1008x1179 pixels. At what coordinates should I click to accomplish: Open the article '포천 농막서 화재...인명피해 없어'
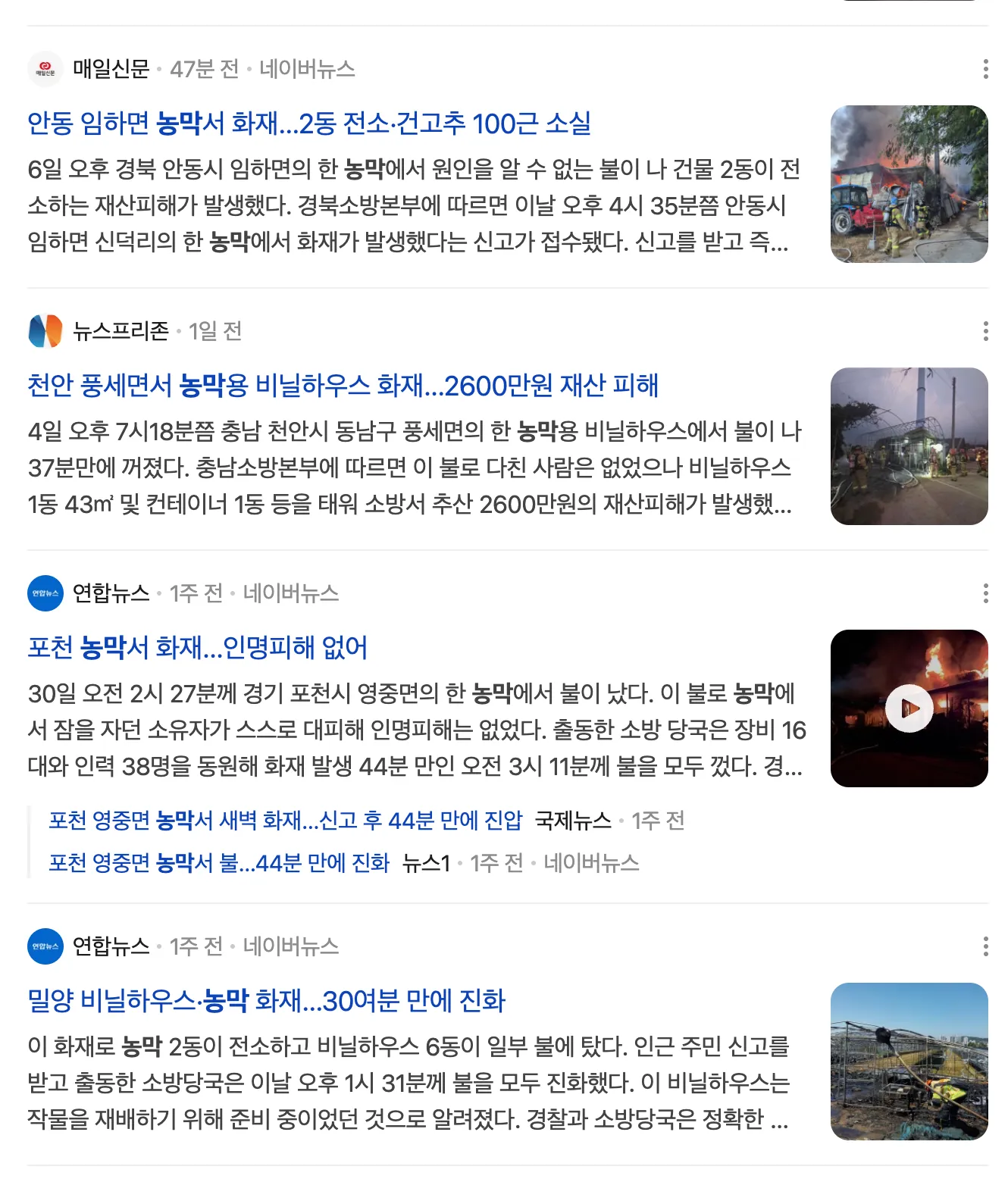point(197,648)
